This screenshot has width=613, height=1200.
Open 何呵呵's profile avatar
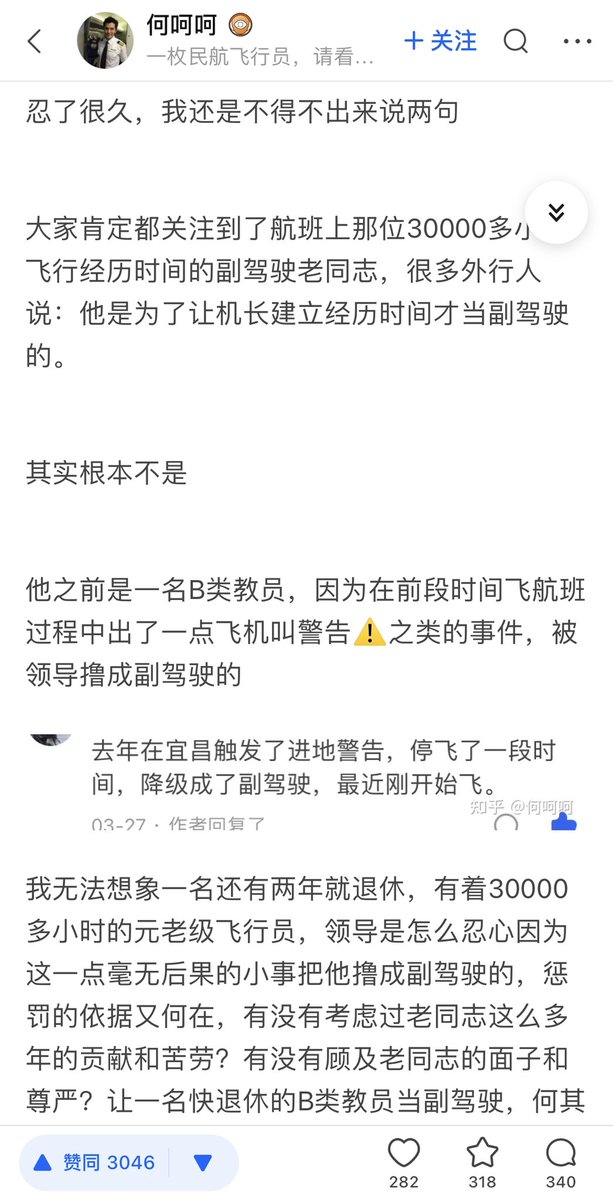click(x=105, y=41)
